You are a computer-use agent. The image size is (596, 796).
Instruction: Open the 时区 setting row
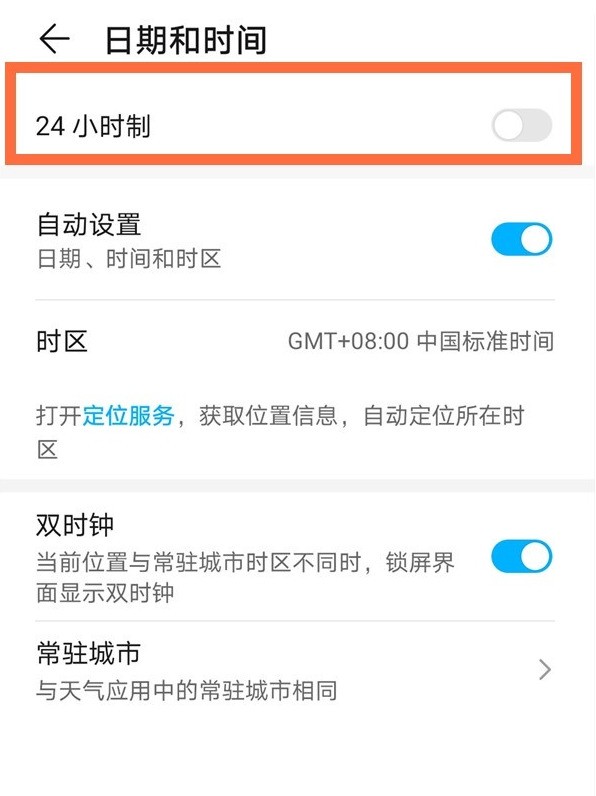tap(295, 341)
